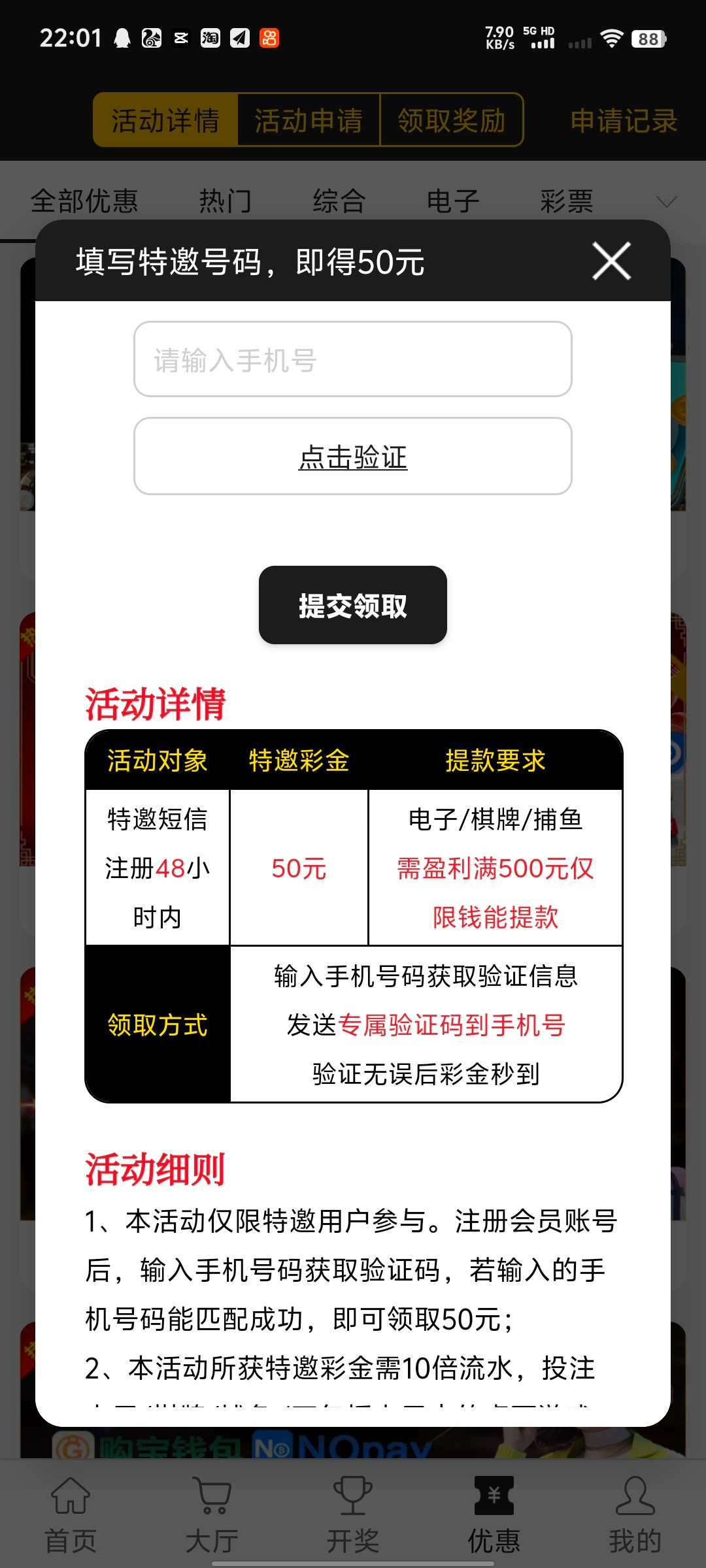
Task: Show 全部优惠 category
Action: click(84, 201)
